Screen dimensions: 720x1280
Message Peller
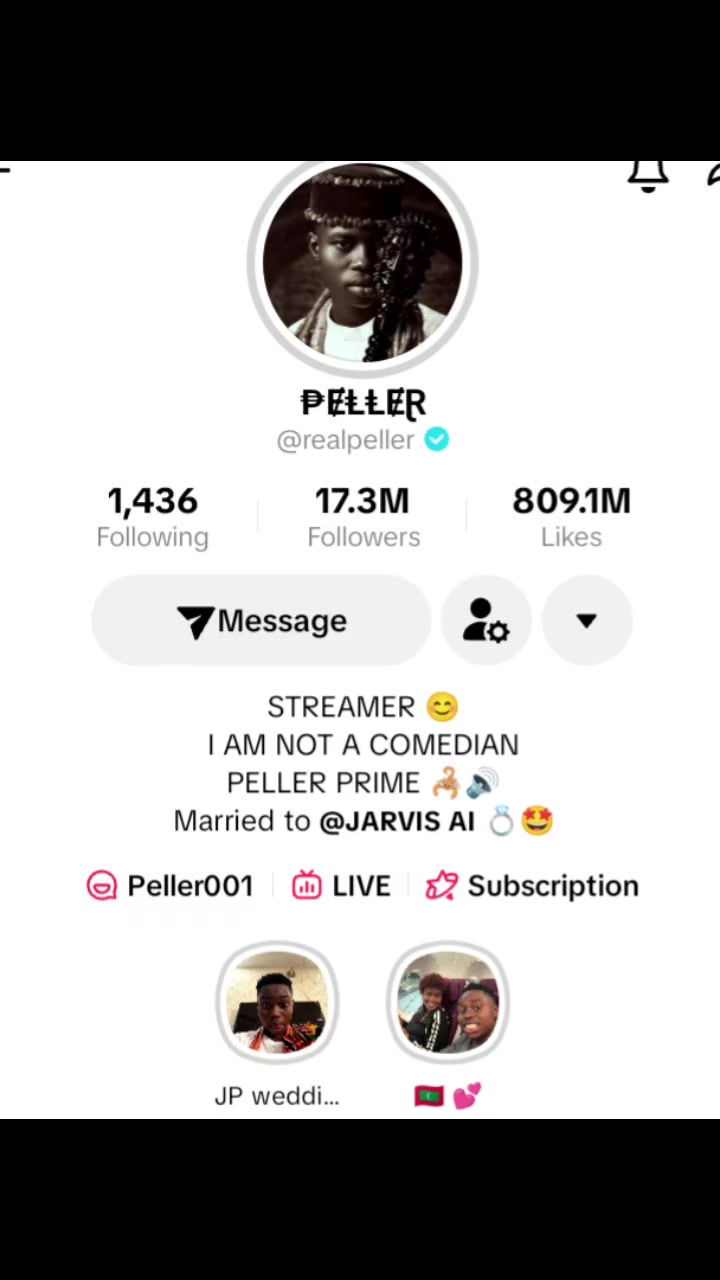(261, 621)
